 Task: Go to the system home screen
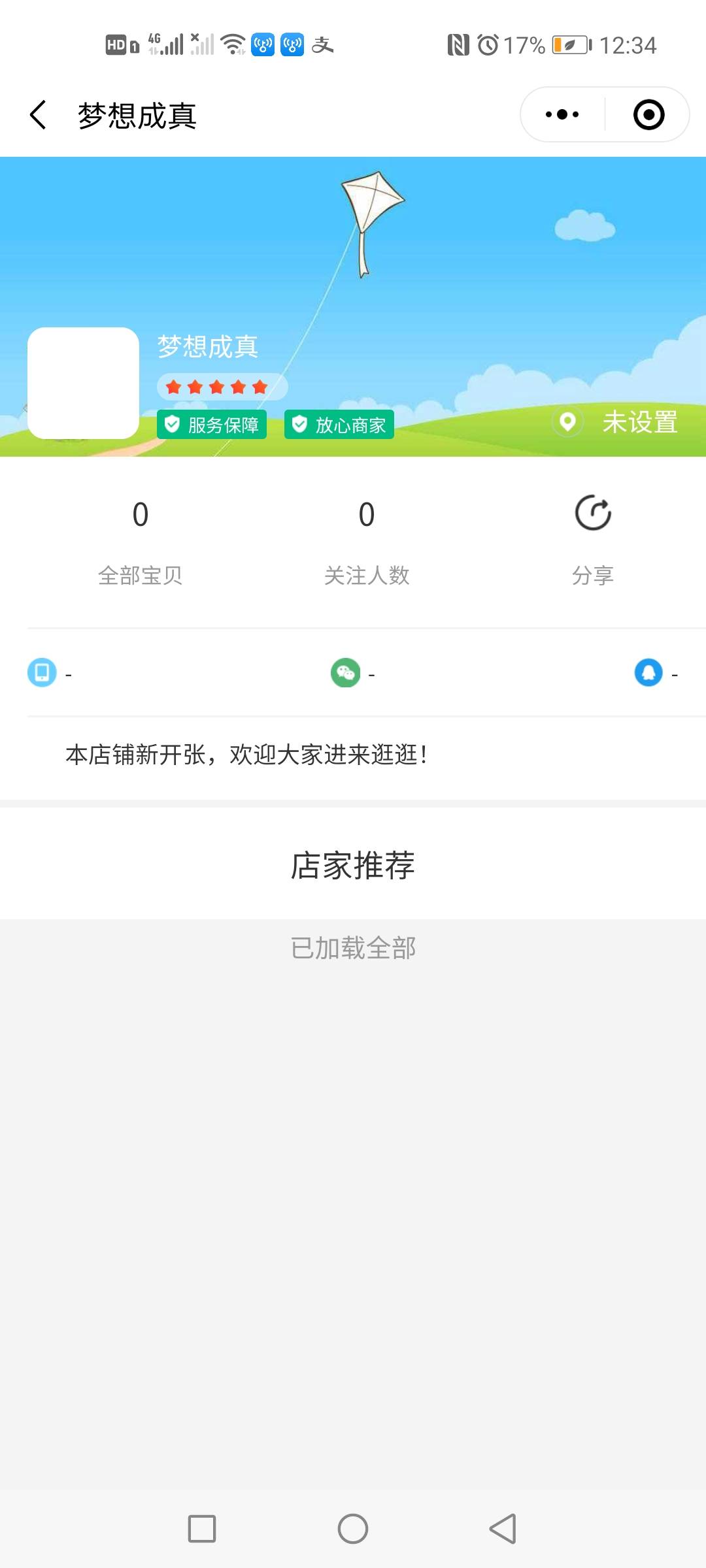353,1529
